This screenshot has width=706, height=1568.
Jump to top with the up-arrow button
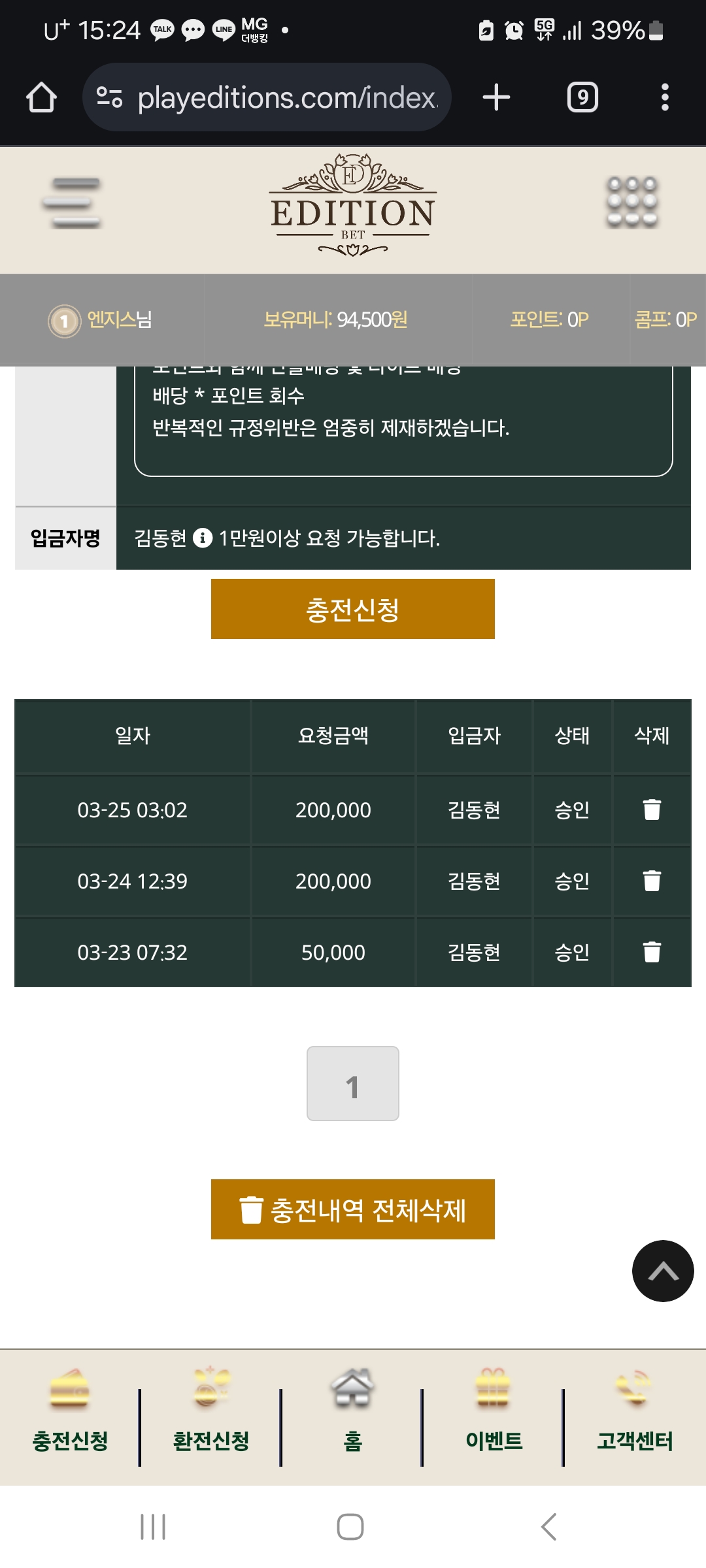pos(663,1271)
